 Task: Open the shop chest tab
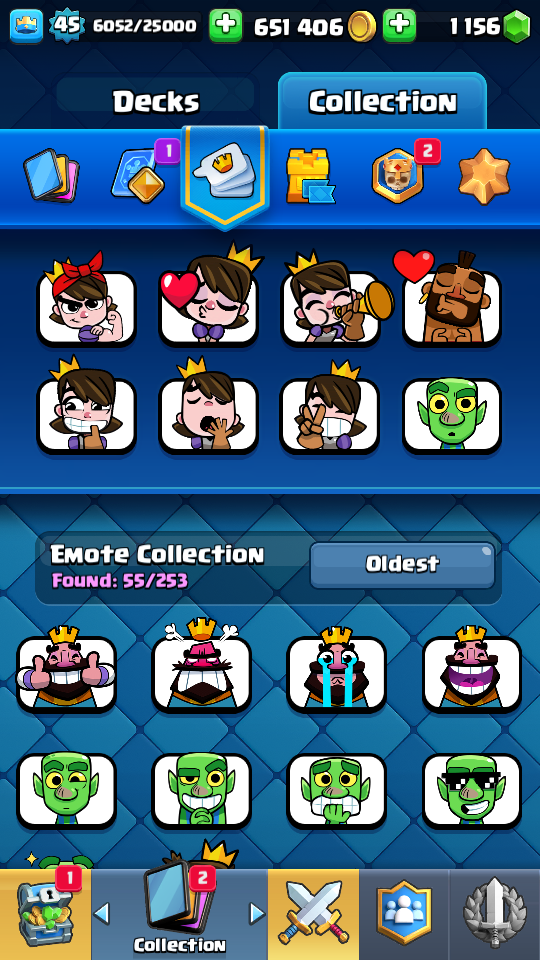[45, 914]
